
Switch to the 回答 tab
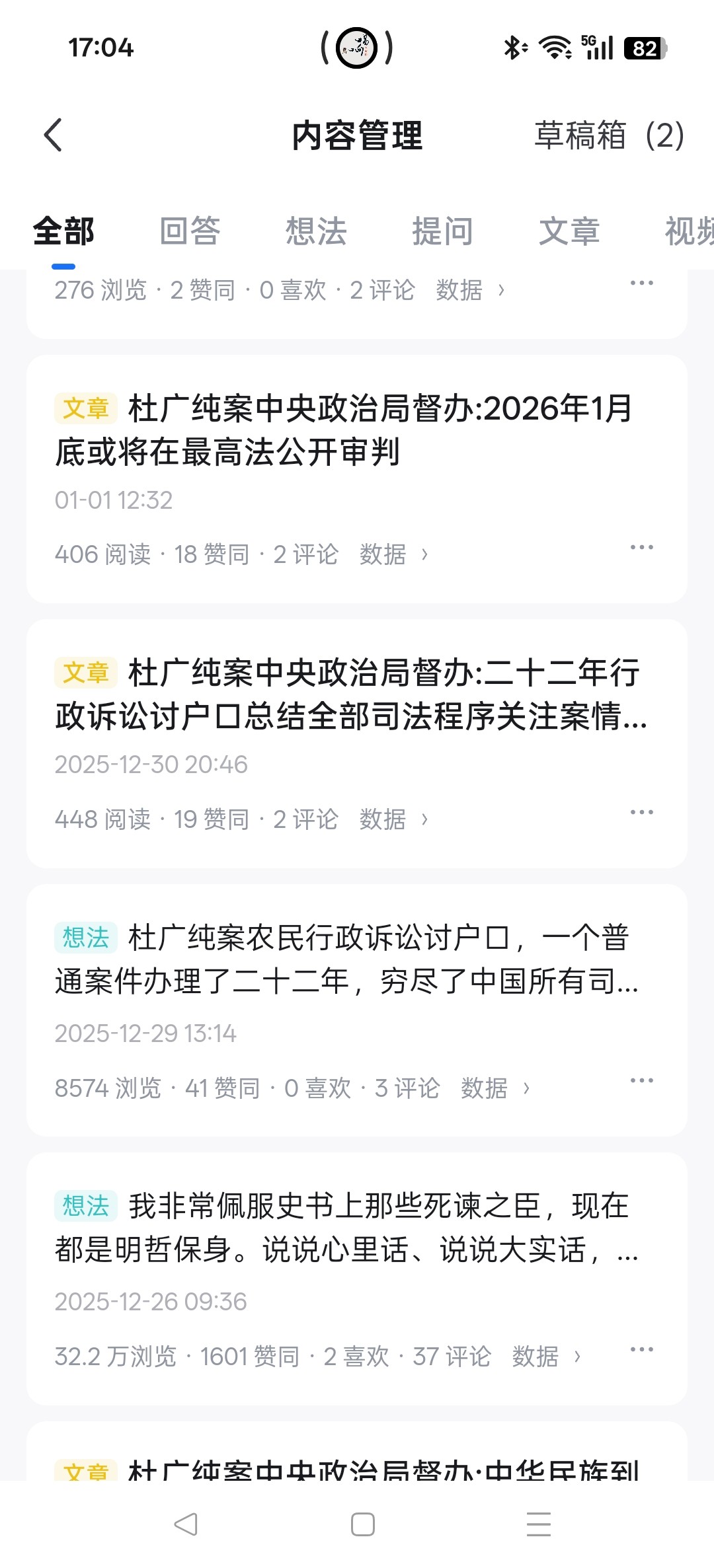pos(190,231)
